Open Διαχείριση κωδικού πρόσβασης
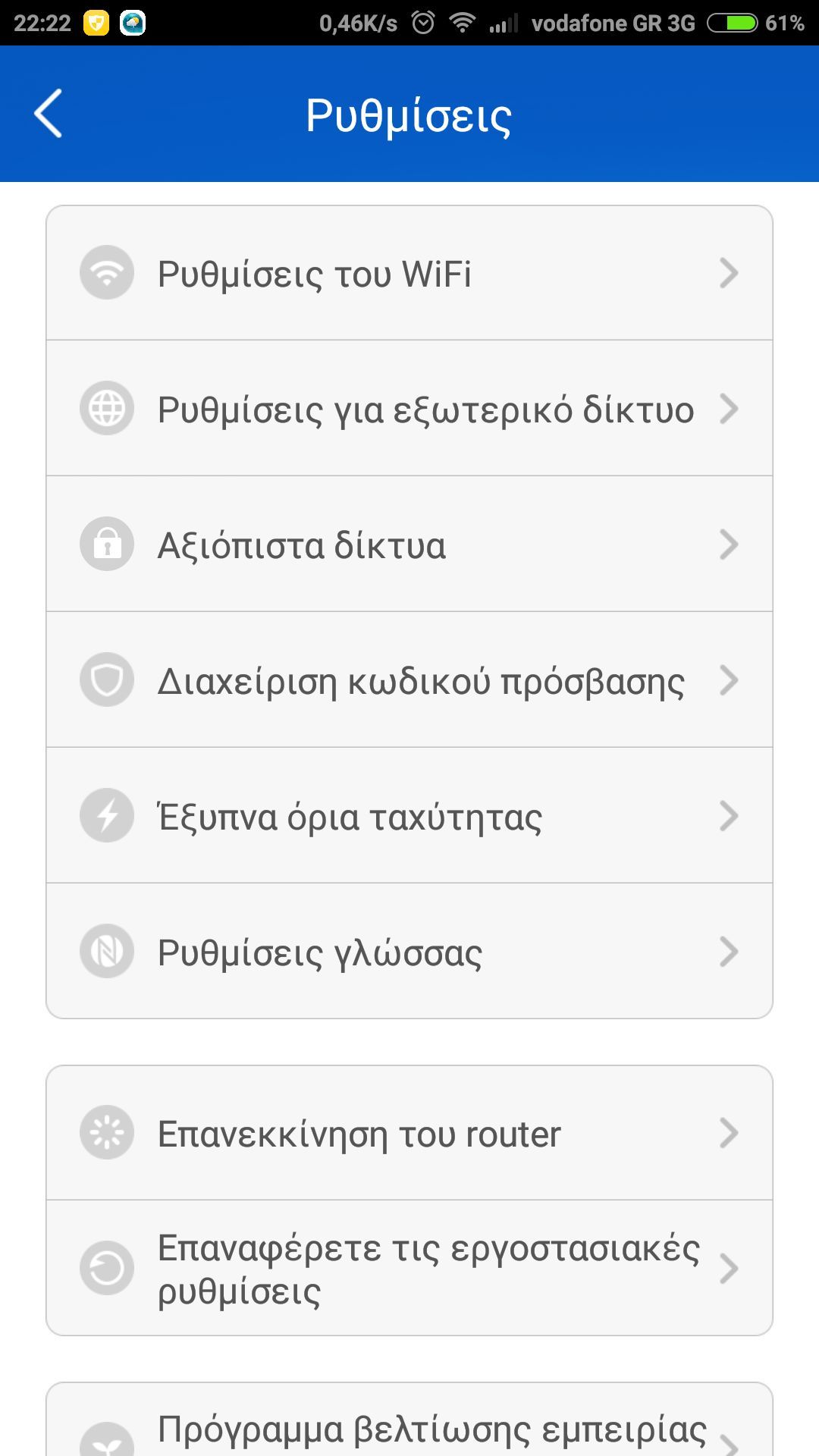819x1456 pixels. (409, 680)
